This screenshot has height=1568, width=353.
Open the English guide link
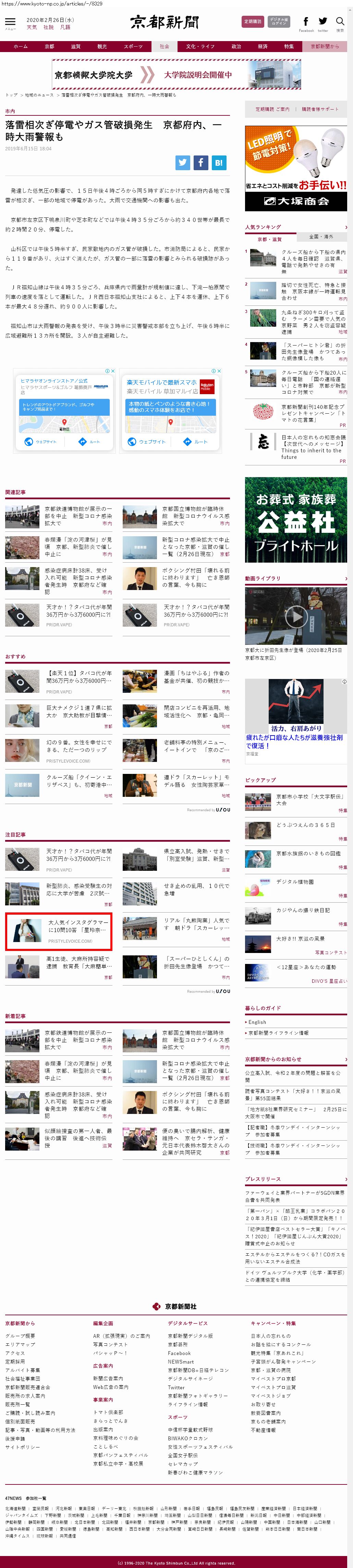click(x=257, y=1022)
